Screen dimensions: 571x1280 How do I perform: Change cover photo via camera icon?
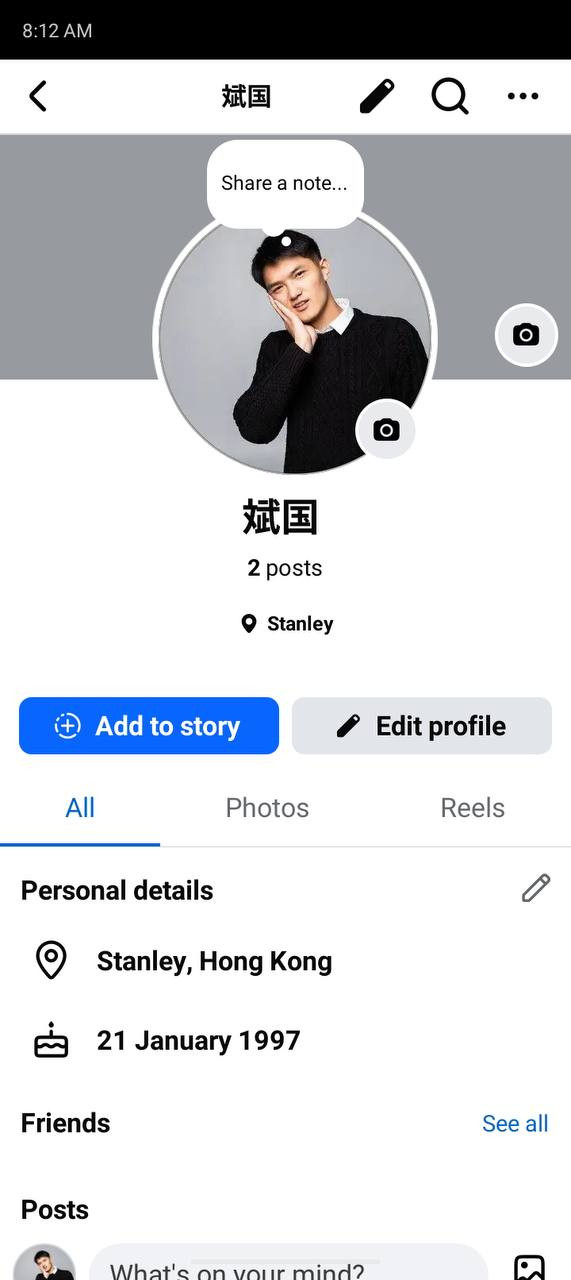(x=526, y=335)
